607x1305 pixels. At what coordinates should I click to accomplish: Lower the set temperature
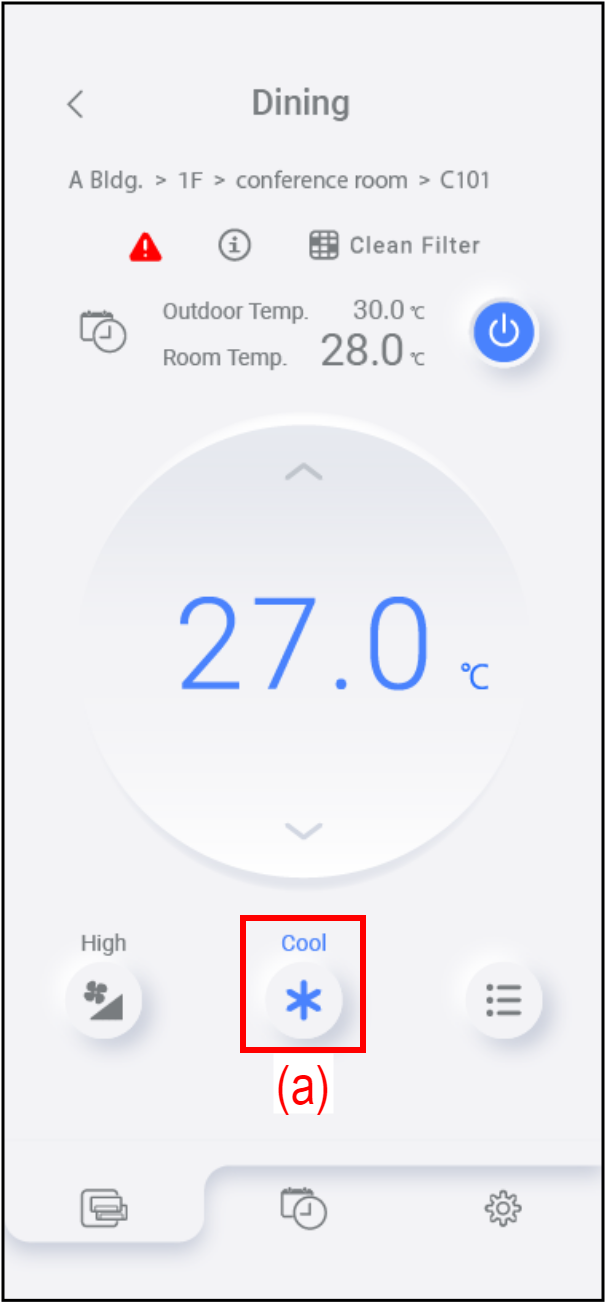[303, 829]
